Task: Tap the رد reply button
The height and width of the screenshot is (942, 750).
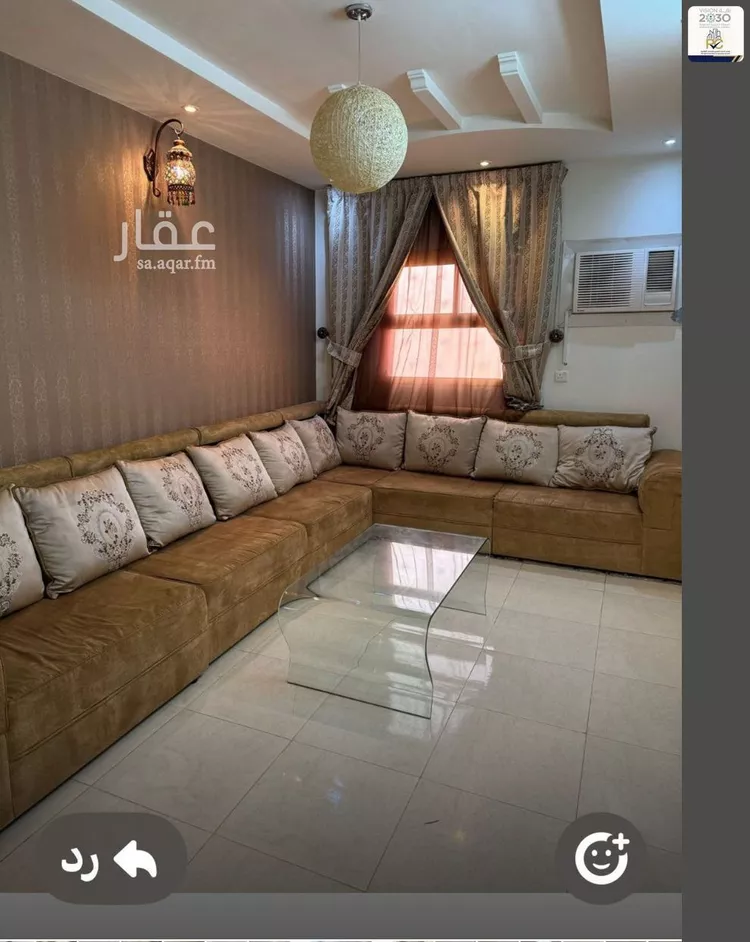Action: pos(110,858)
